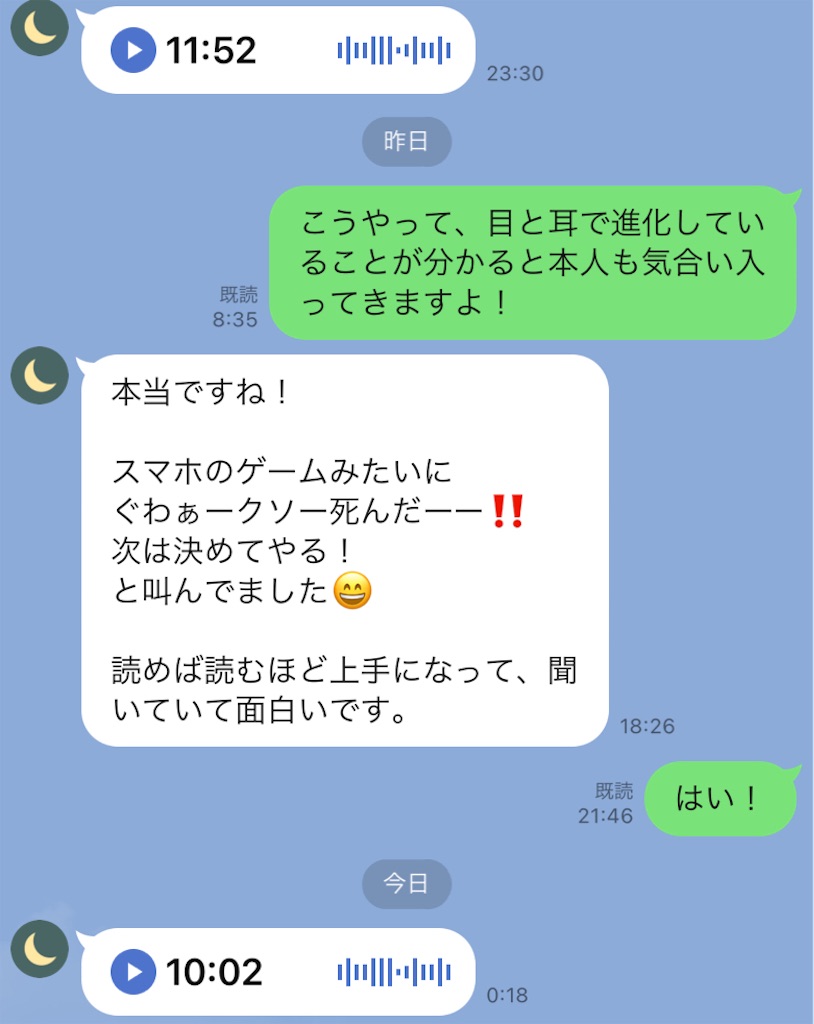
Task: Tap the 既読 21:46 read receipt
Action: tap(611, 802)
